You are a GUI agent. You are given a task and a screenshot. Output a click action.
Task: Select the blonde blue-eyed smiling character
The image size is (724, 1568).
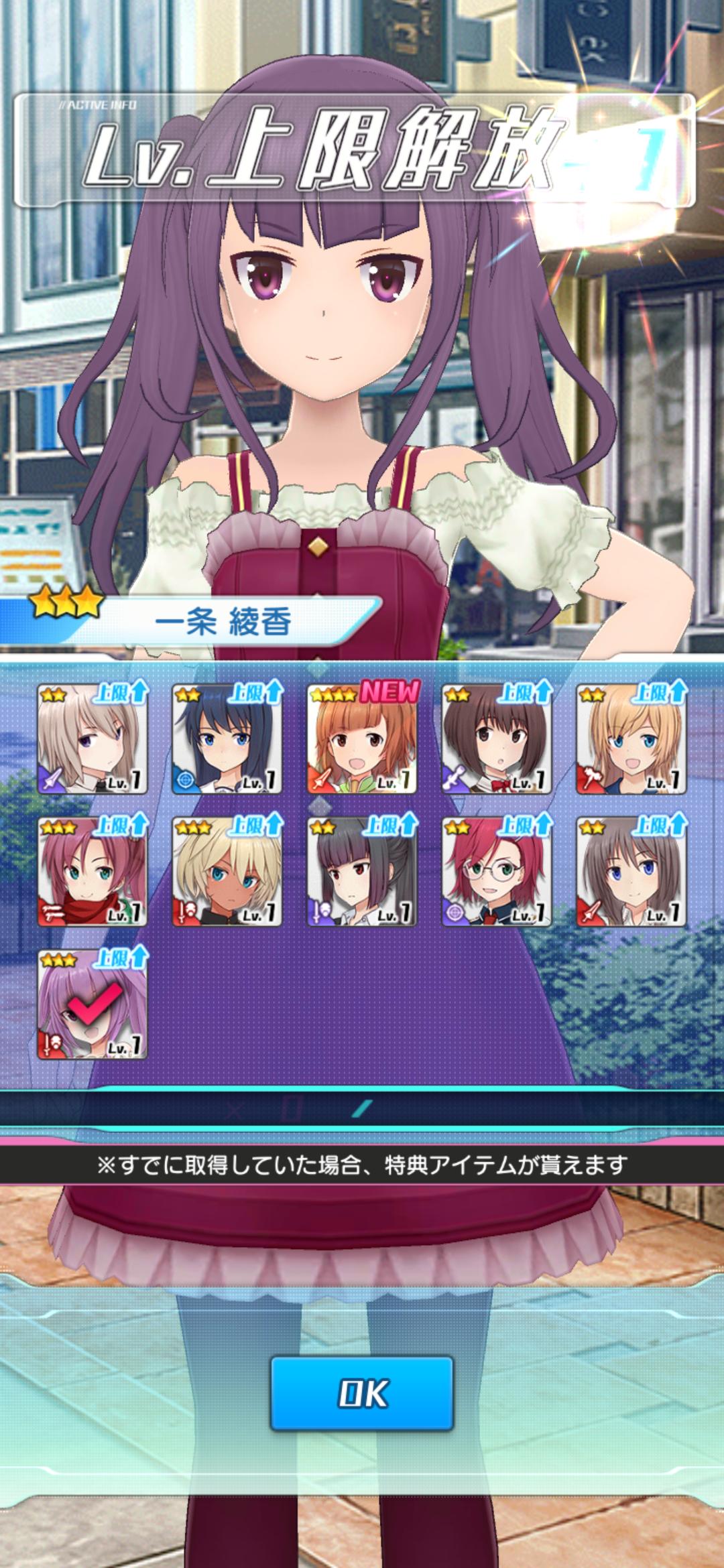(631, 738)
